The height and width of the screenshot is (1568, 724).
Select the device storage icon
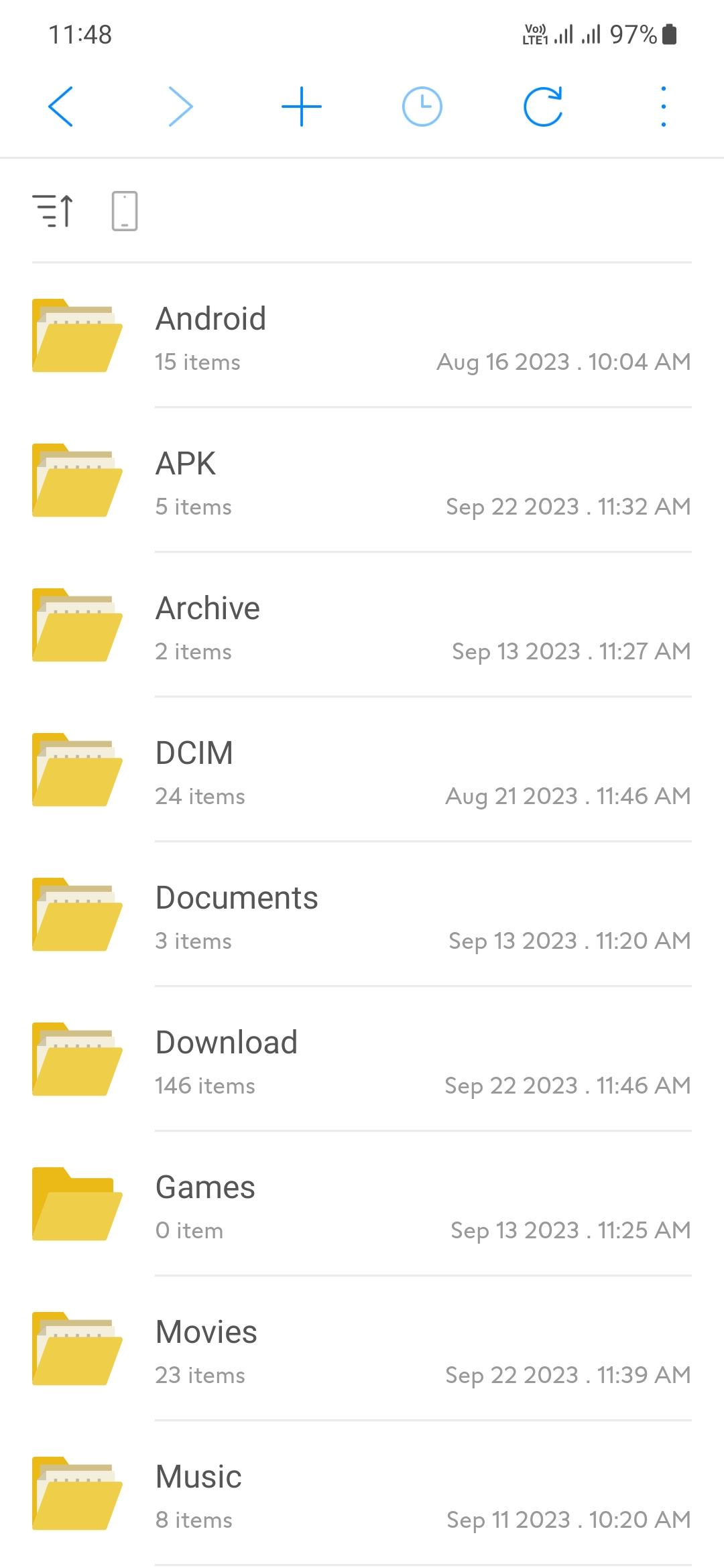123,209
